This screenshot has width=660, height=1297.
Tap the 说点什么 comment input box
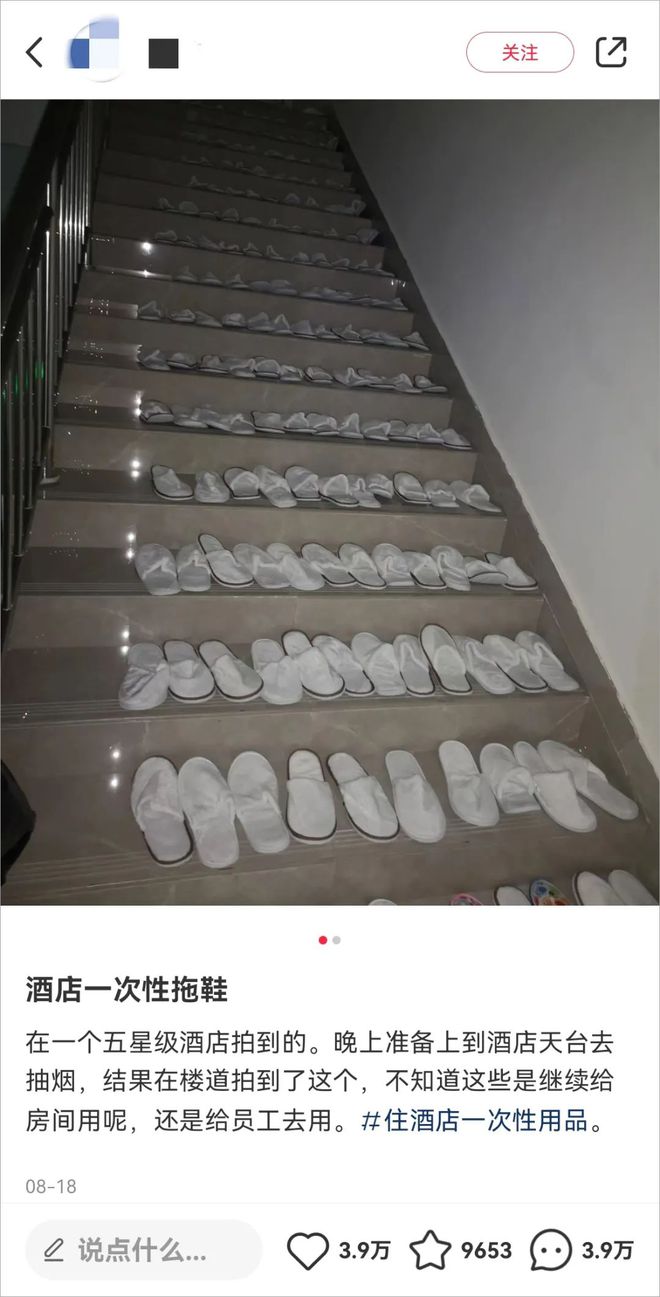143,1249
